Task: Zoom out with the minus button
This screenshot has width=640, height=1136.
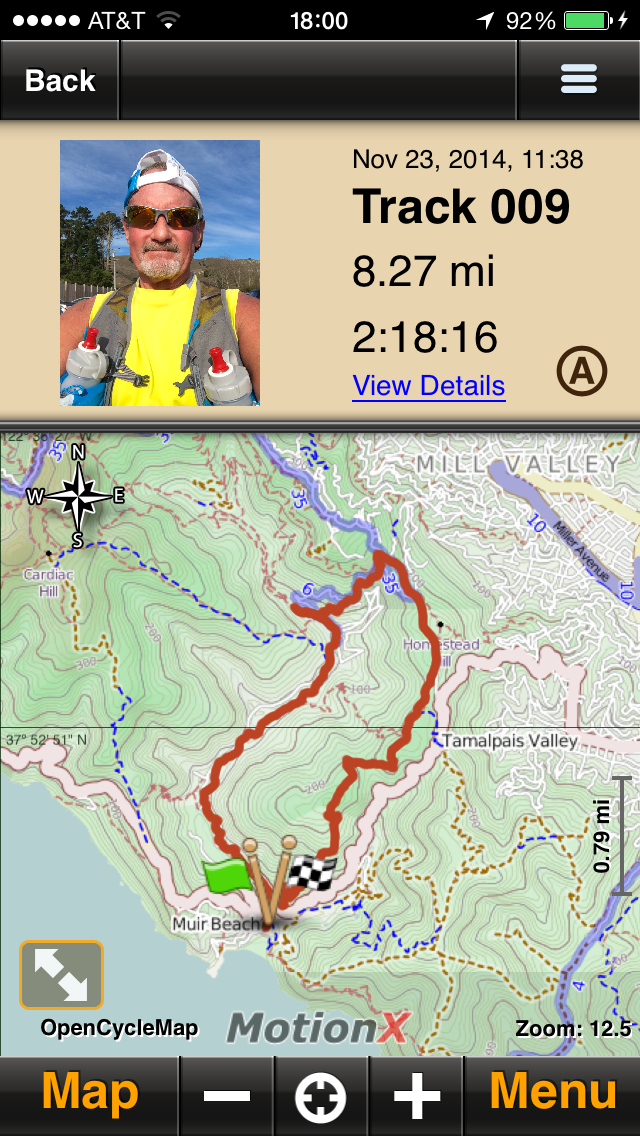Action: (x=227, y=1096)
